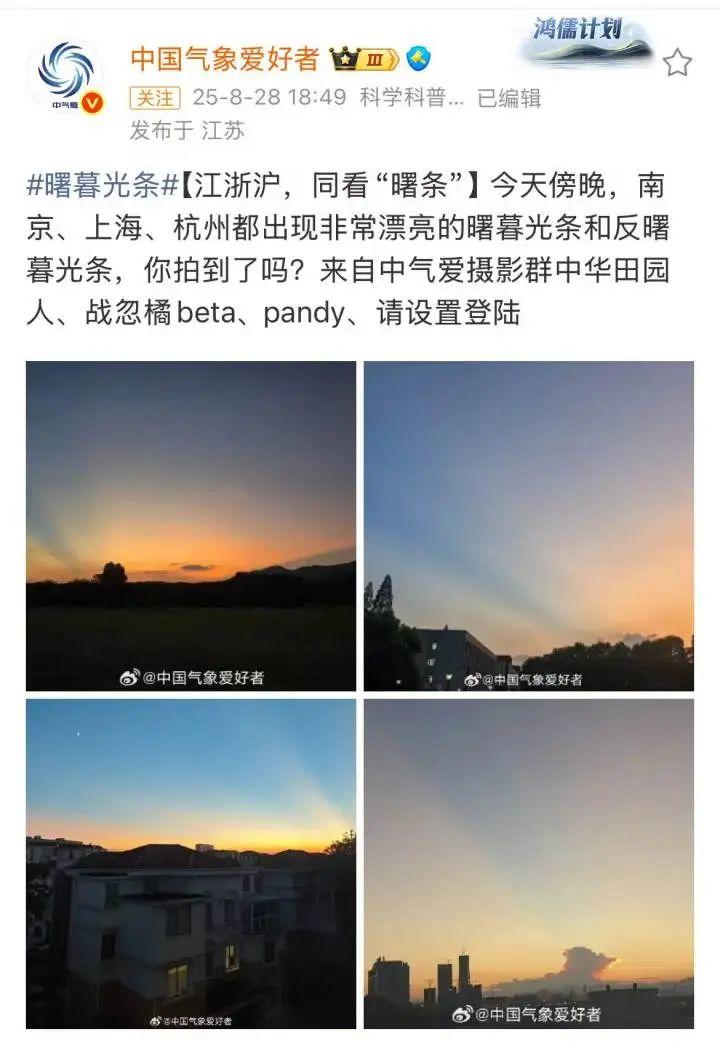Tap the 中国气象爱好者 username

point(224,59)
